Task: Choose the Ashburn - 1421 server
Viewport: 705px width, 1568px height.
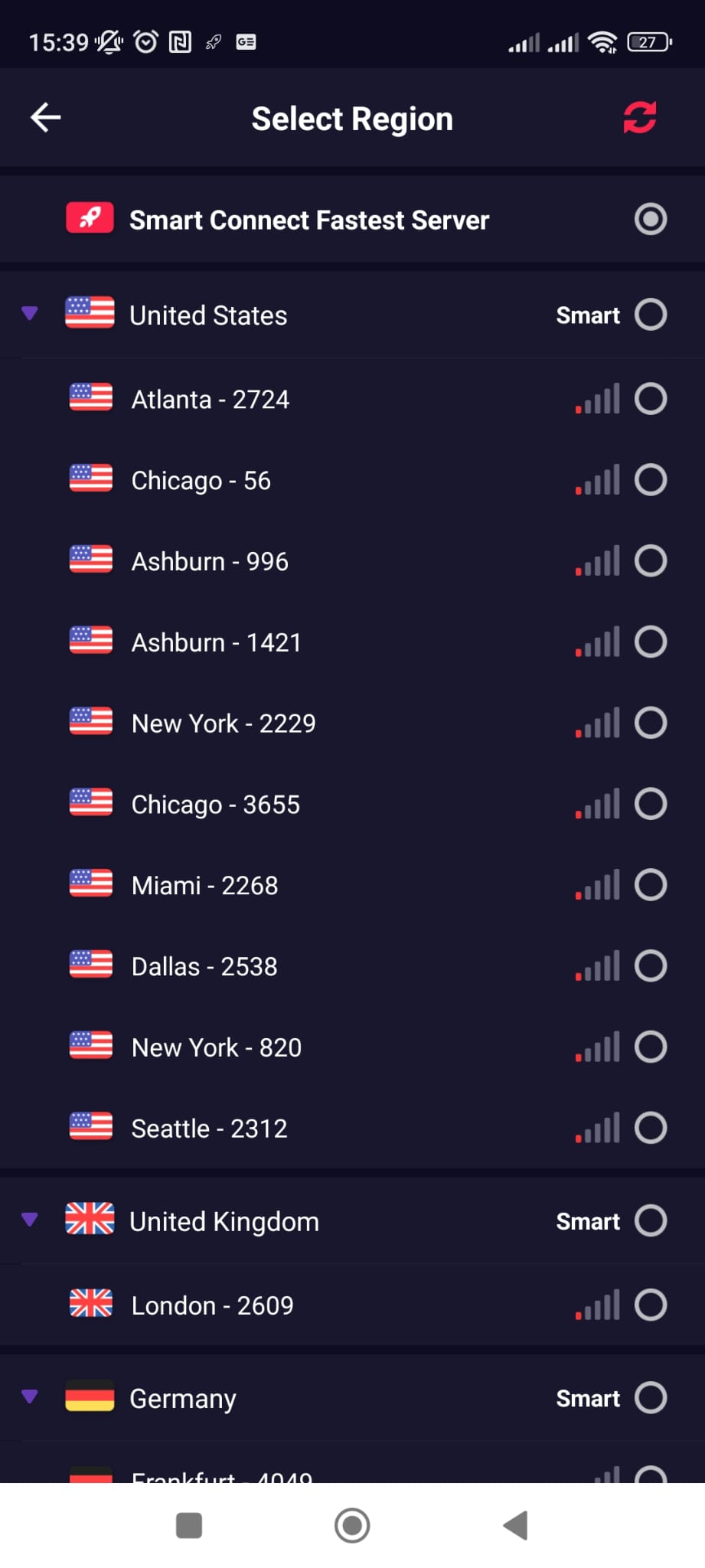Action: 650,642
